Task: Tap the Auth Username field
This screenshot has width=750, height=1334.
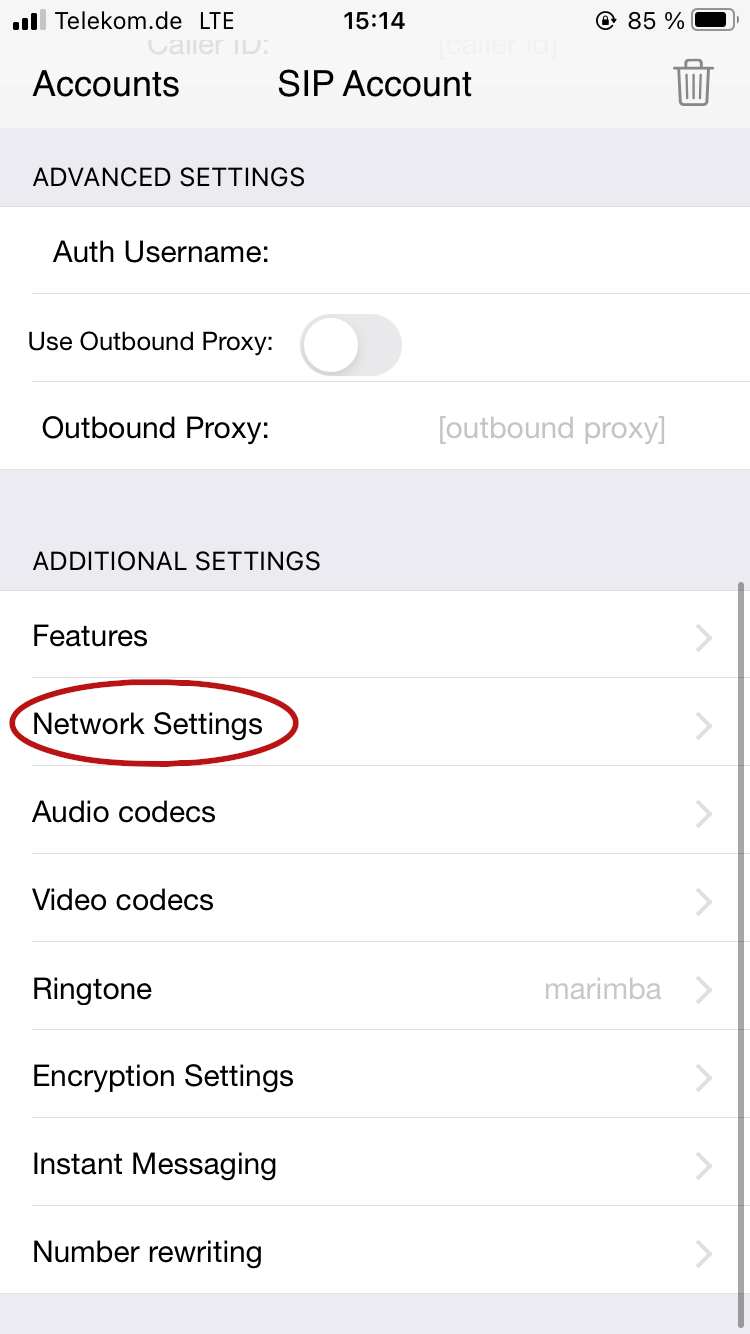Action: (x=375, y=251)
